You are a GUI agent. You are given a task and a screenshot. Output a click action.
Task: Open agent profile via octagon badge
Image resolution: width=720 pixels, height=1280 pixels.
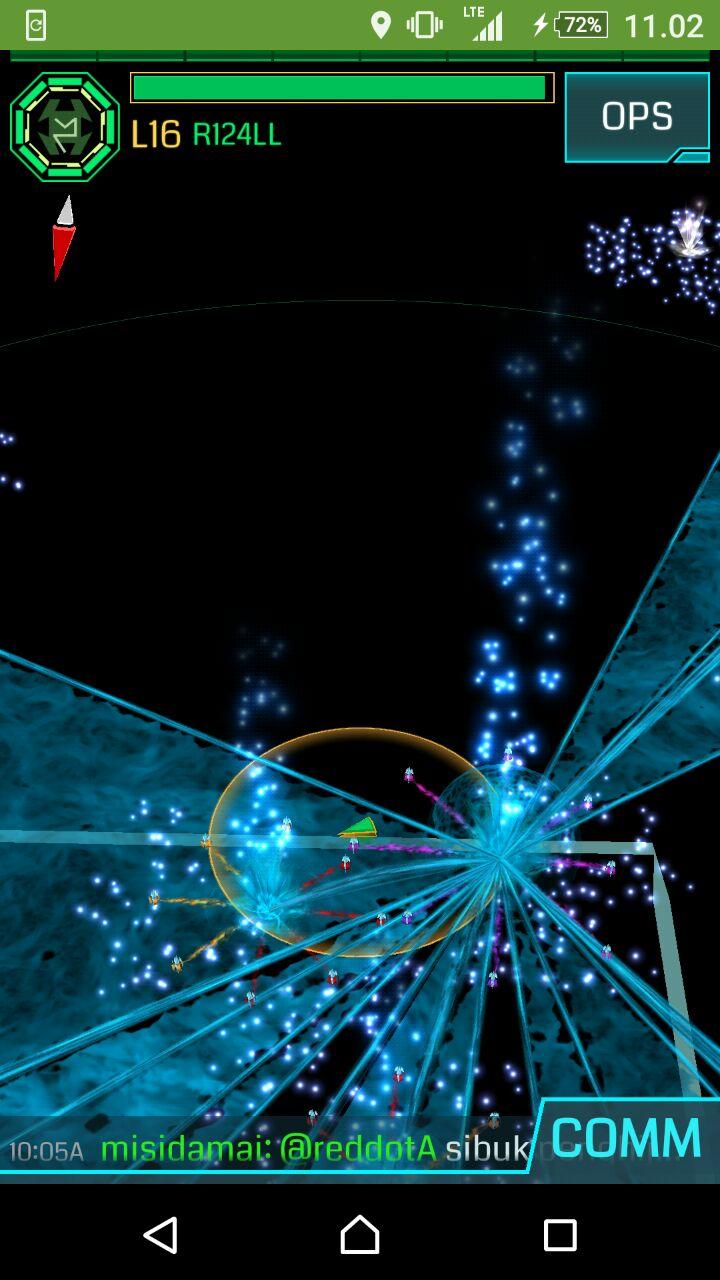click(x=65, y=127)
